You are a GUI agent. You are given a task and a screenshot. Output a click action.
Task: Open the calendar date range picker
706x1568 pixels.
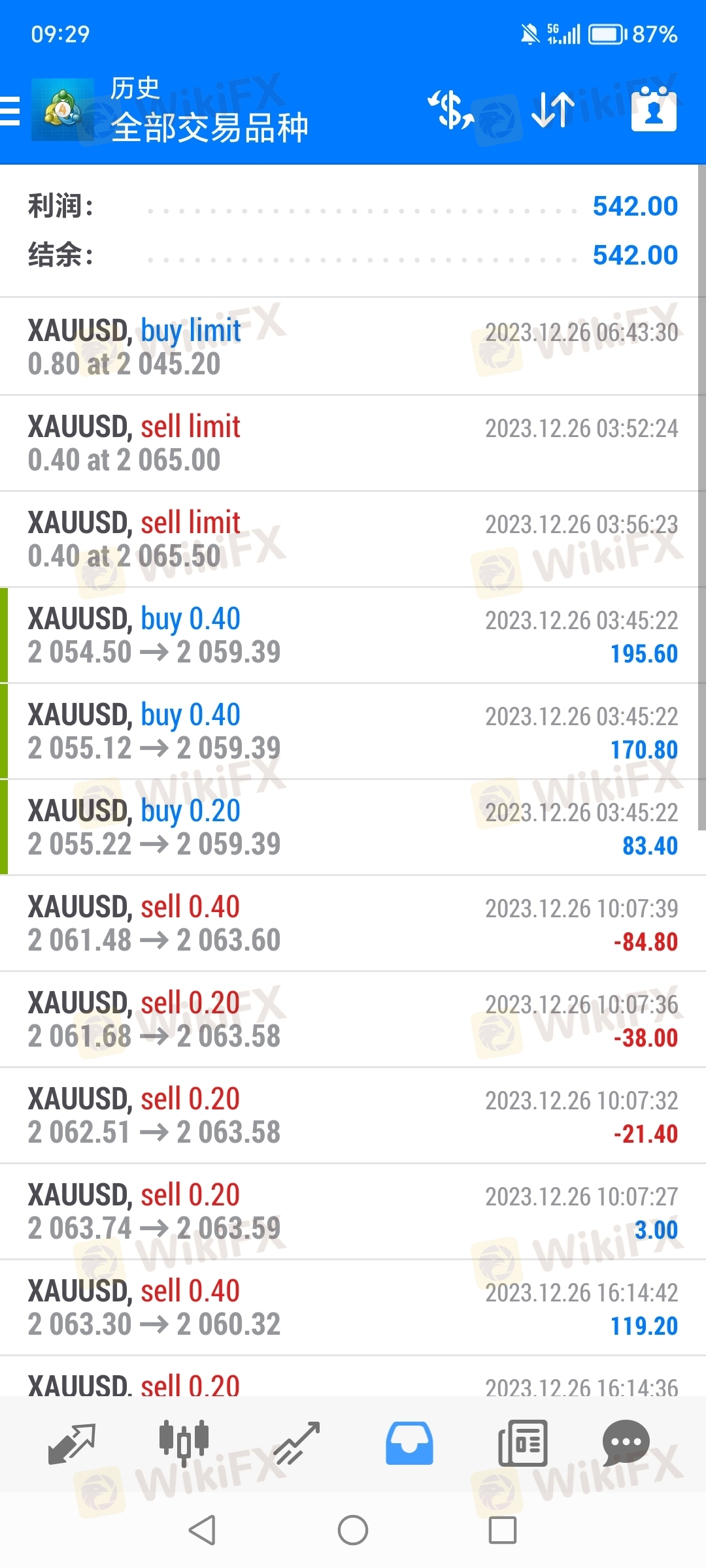[x=654, y=110]
